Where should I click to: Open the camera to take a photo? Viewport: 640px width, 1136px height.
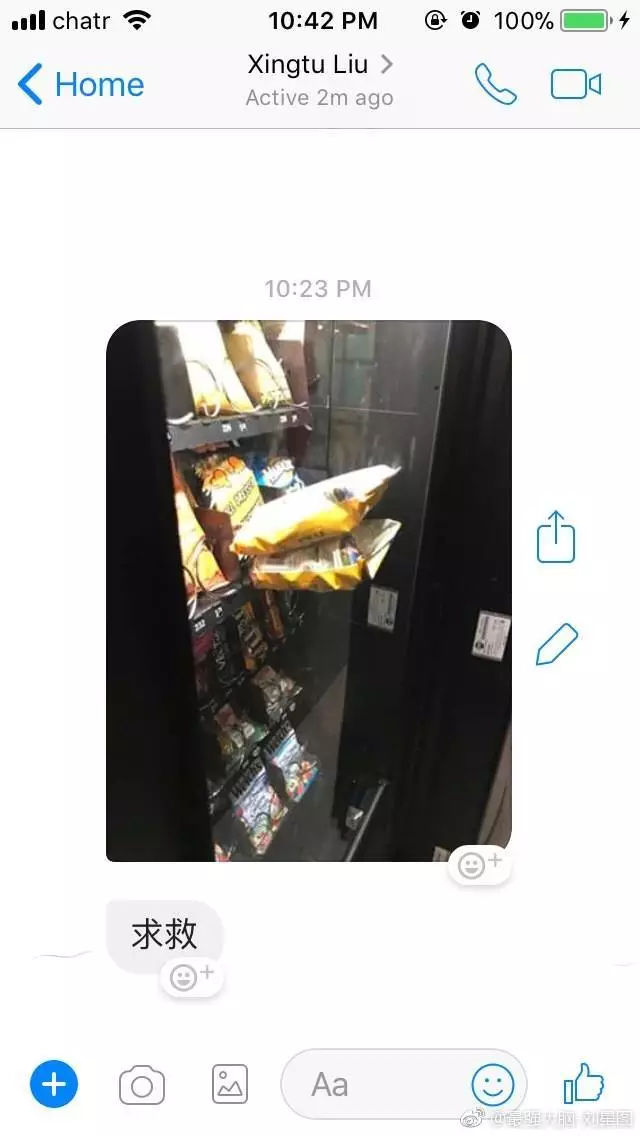pyautogui.click(x=142, y=1085)
